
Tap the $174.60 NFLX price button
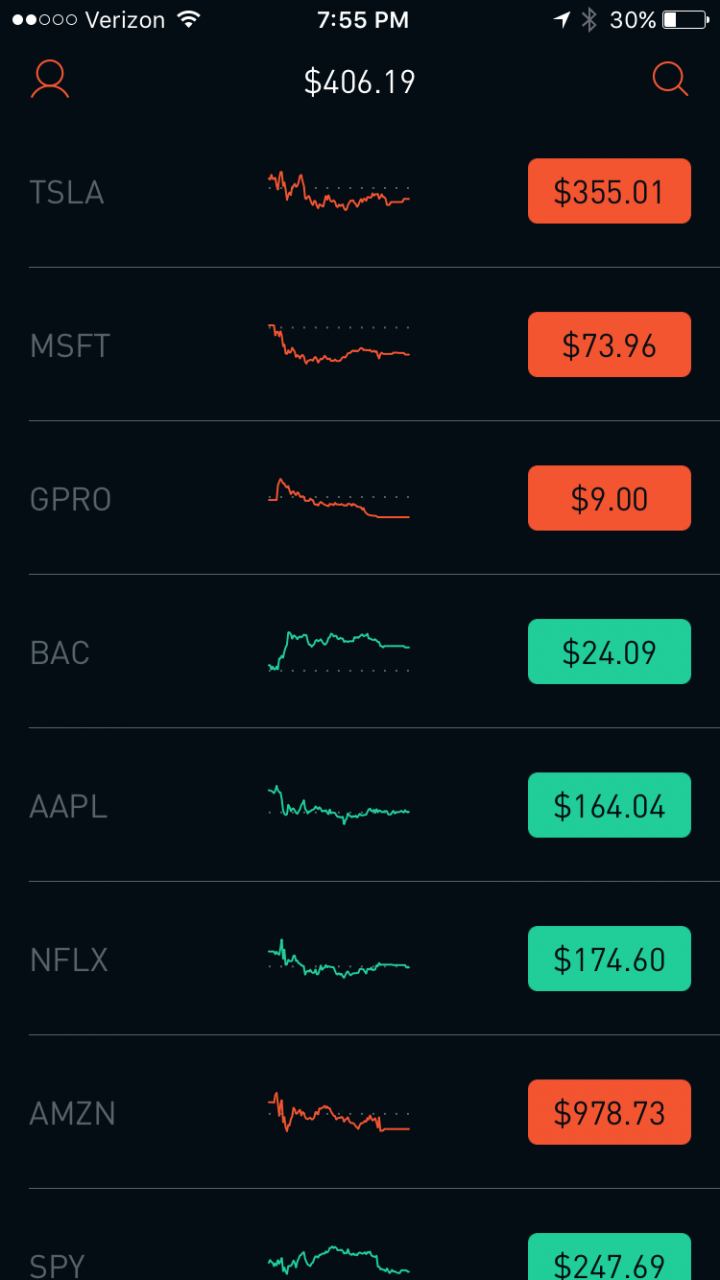(x=609, y=959)
